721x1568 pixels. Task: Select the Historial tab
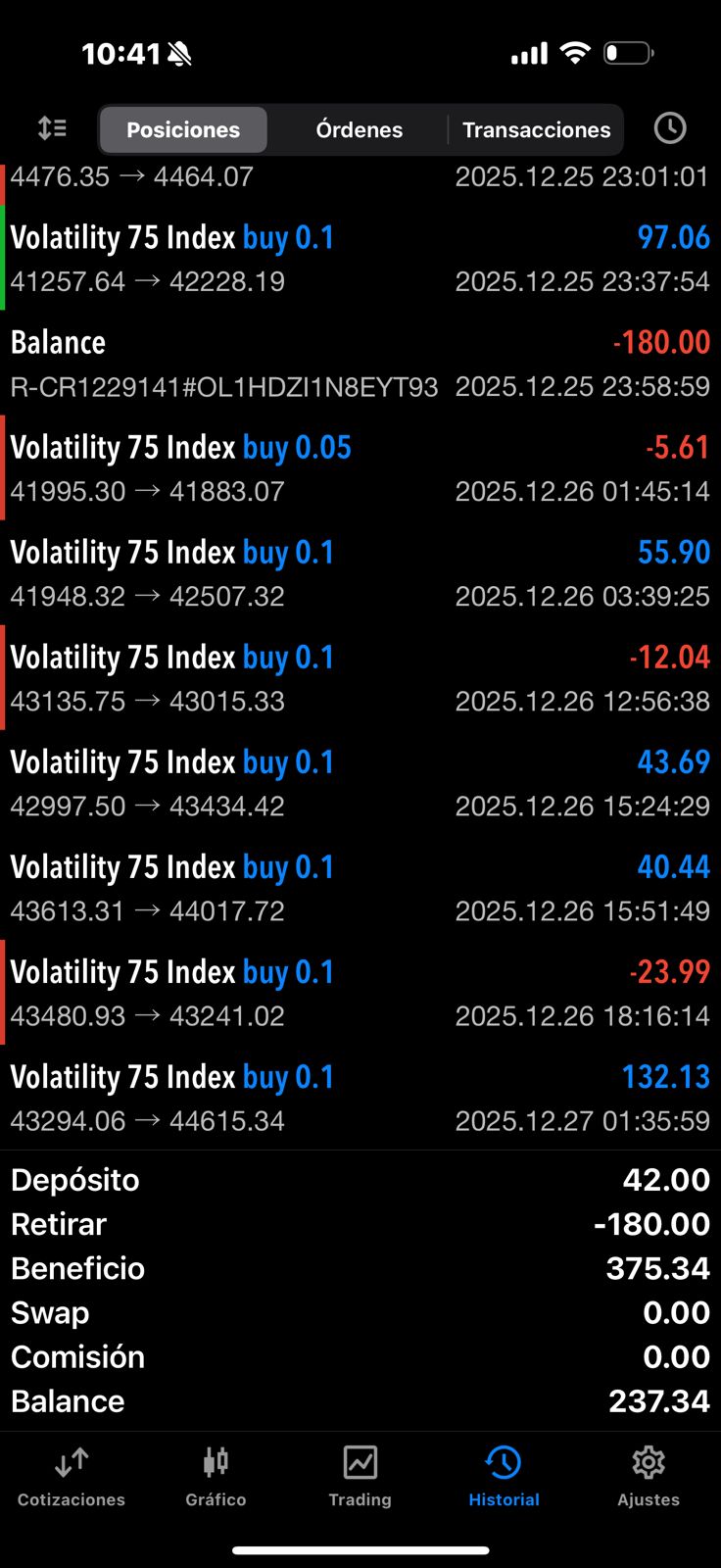click(504, 1477)
